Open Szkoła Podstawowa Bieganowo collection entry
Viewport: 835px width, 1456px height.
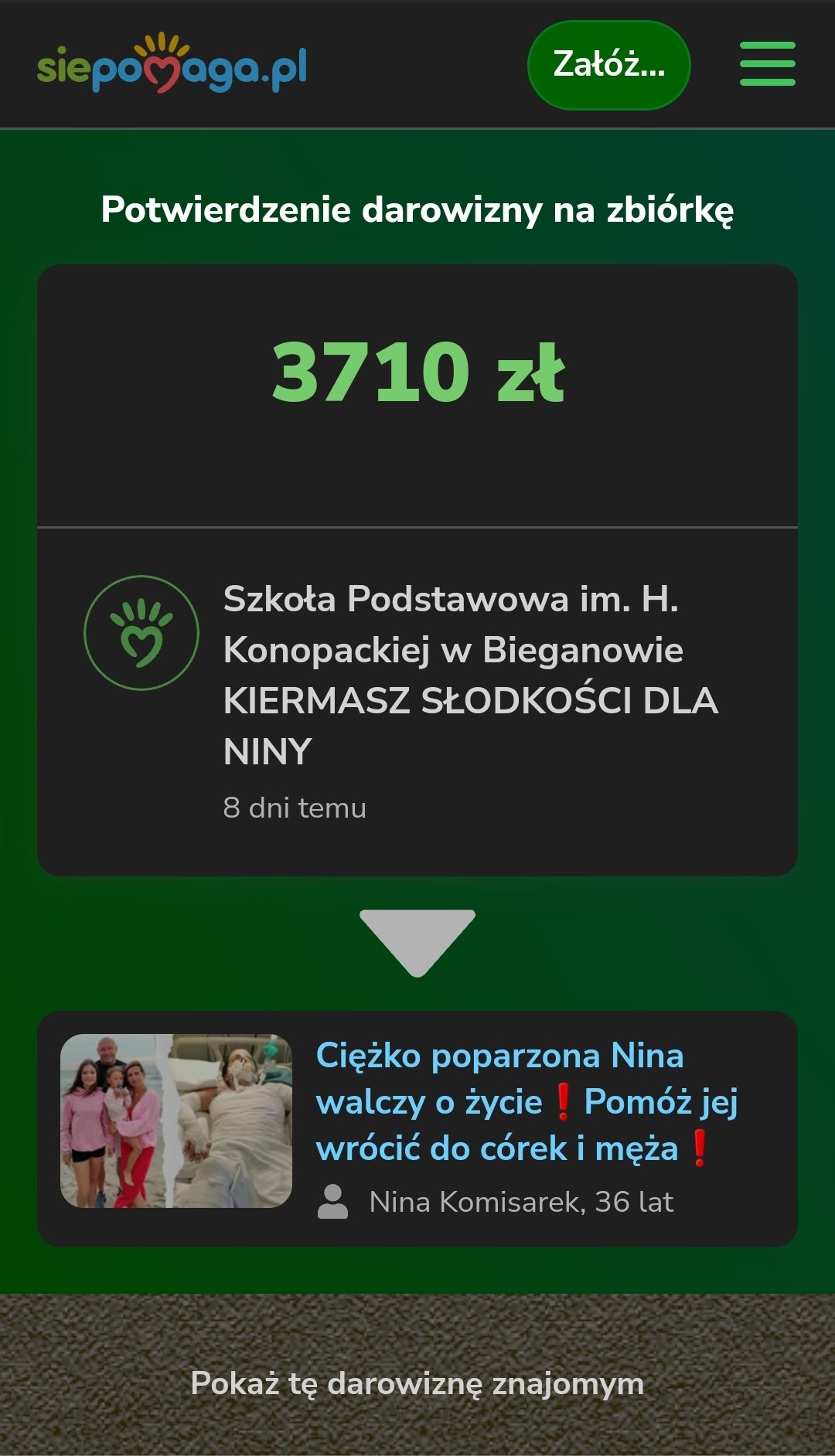(x=470, y=675)
